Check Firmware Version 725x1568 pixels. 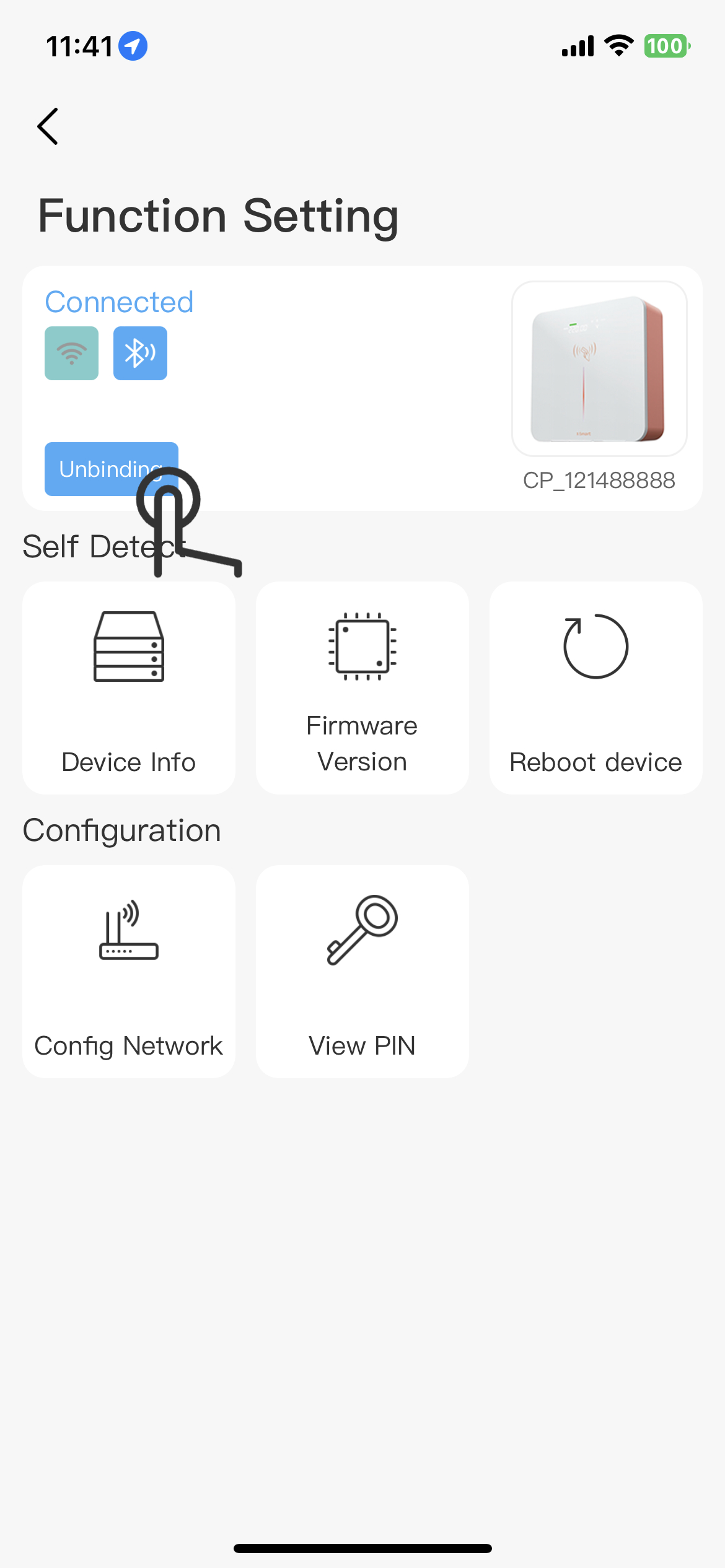[362, 687]
